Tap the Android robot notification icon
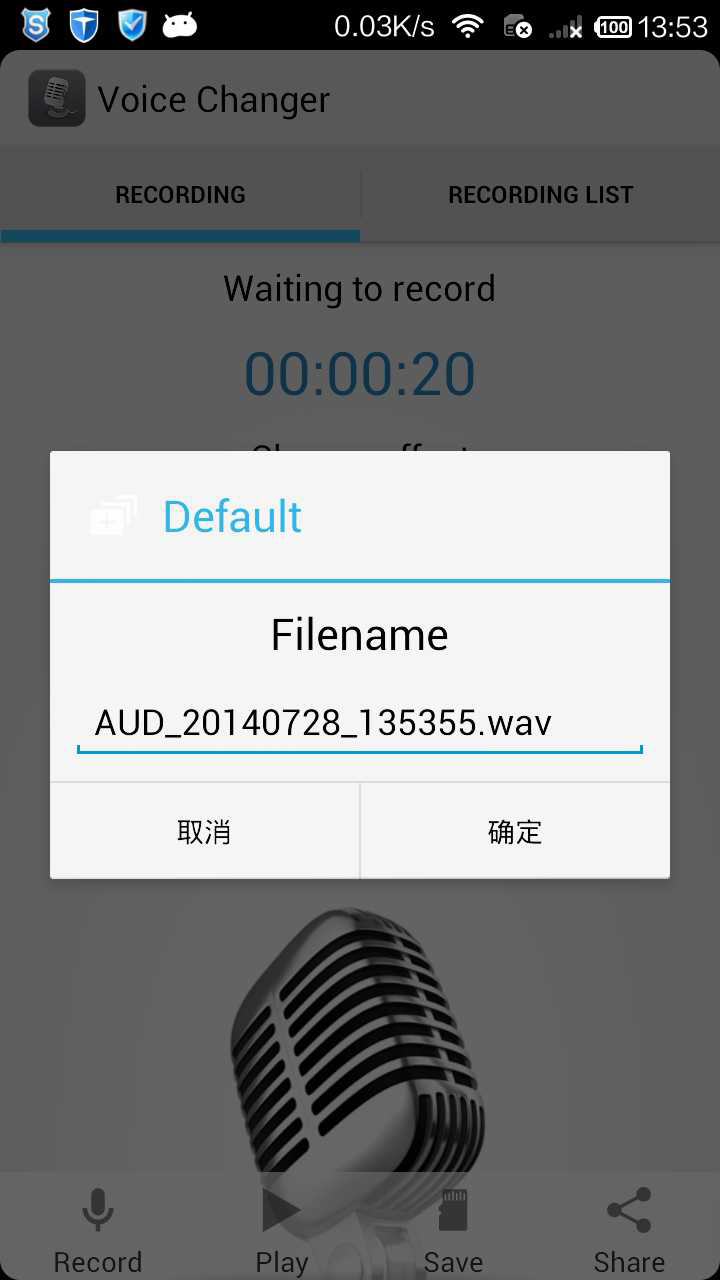 (x=178, y=24)
